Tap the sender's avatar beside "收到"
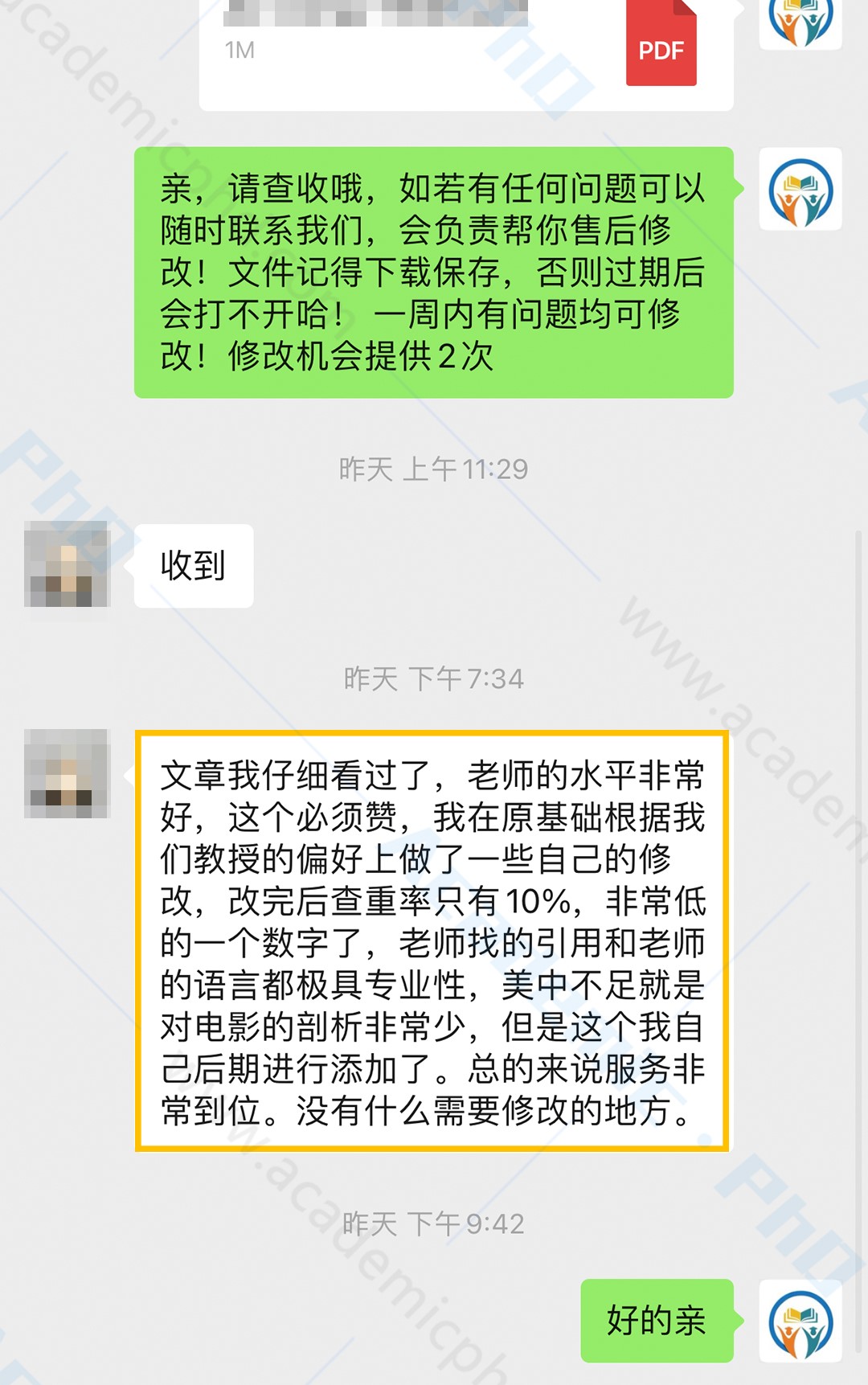This screenshot has height=1385, width=868. 67,564
